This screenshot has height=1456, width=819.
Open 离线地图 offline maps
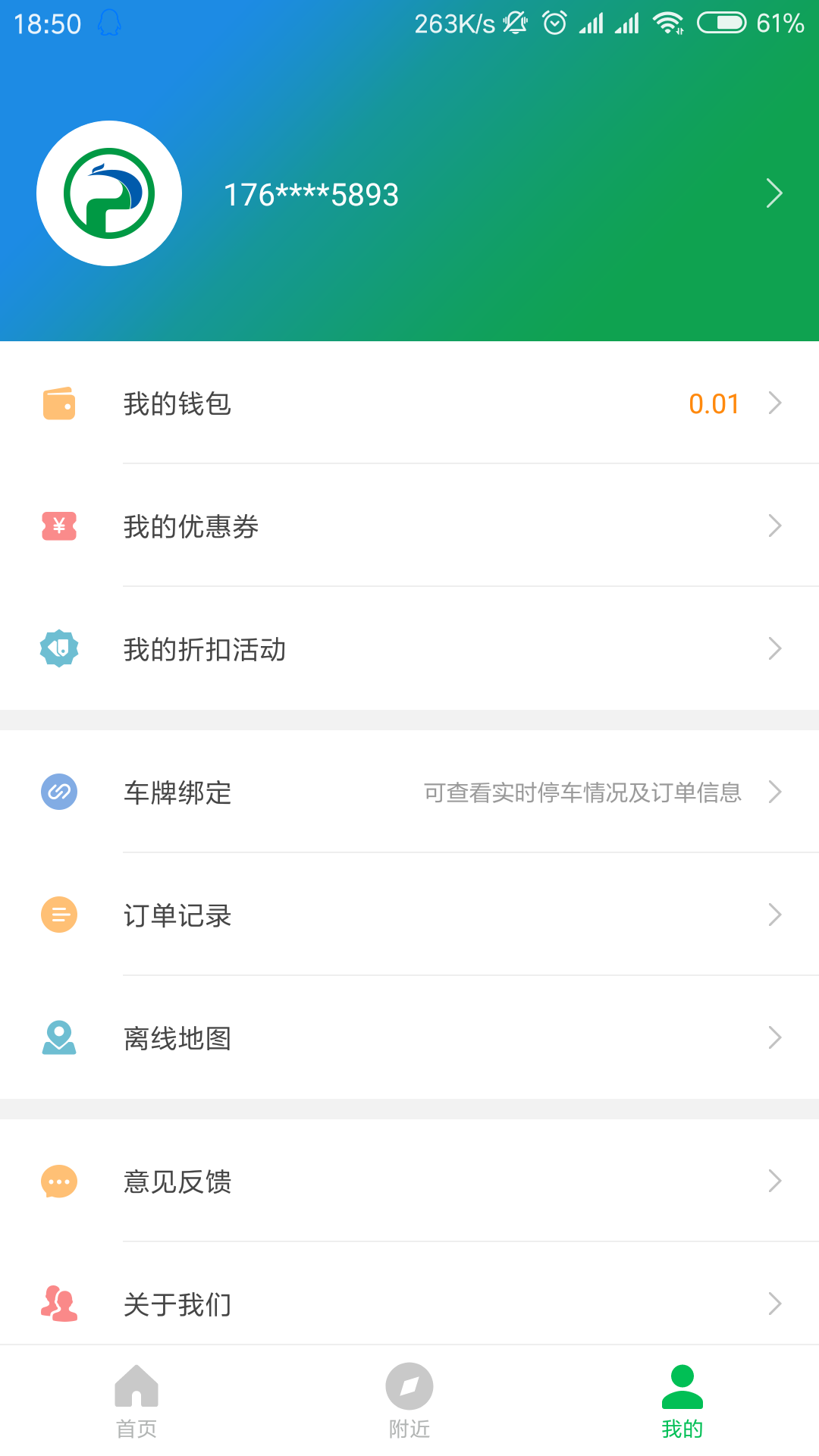409,1038
